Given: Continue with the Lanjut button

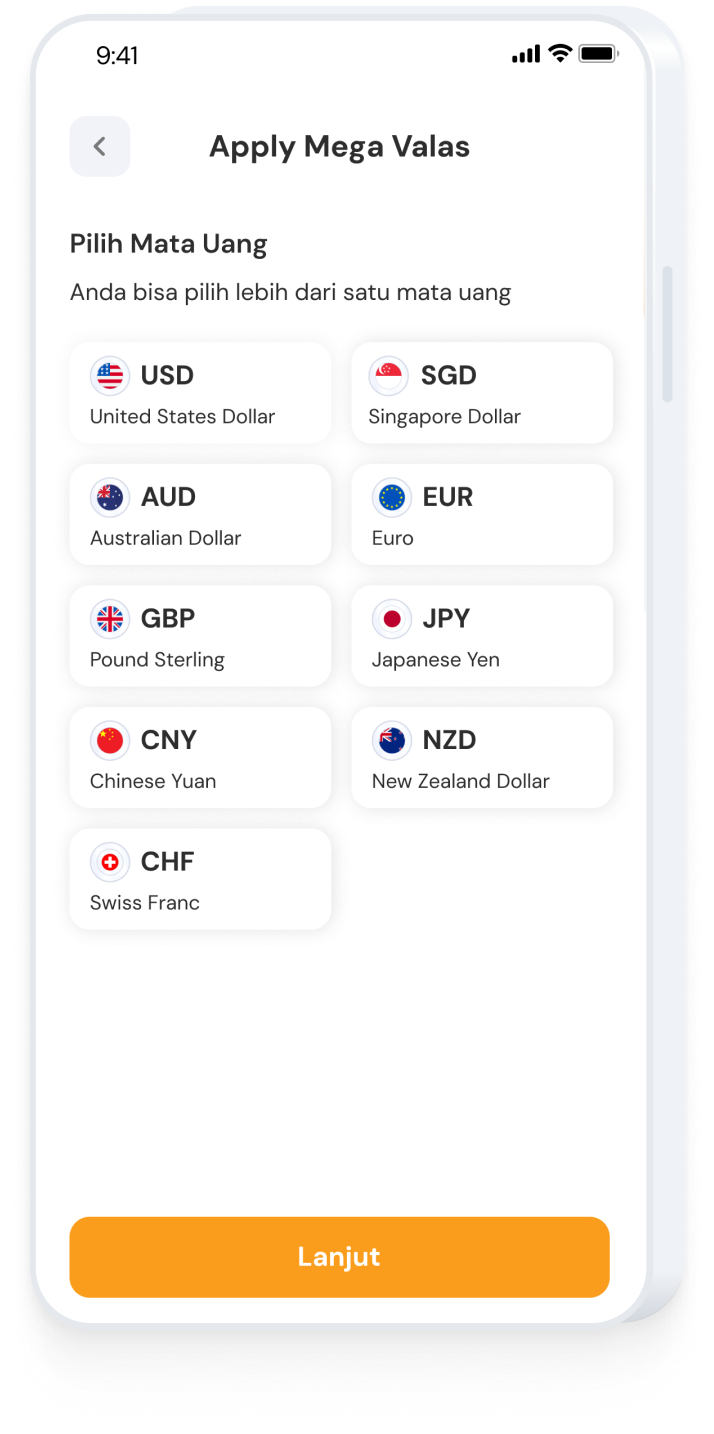Looking at the screenshot, I should click(340, 1257).
